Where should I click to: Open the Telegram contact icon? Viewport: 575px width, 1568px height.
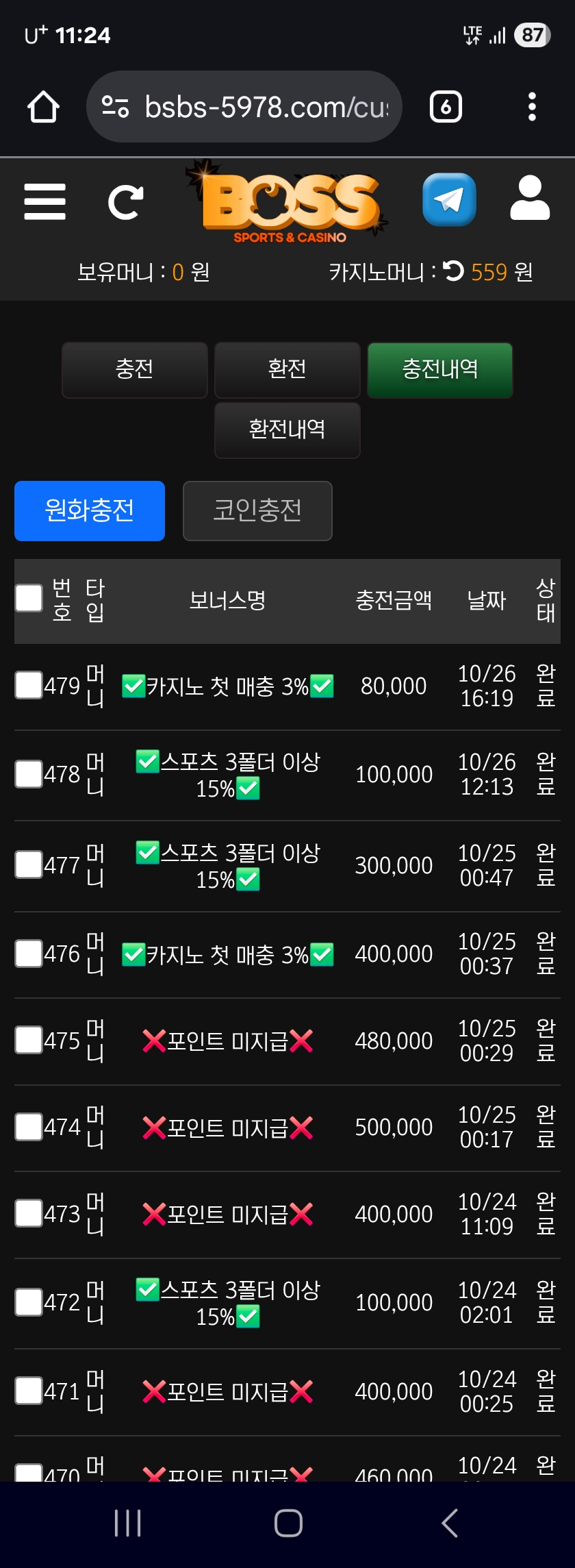pos(449,200)
